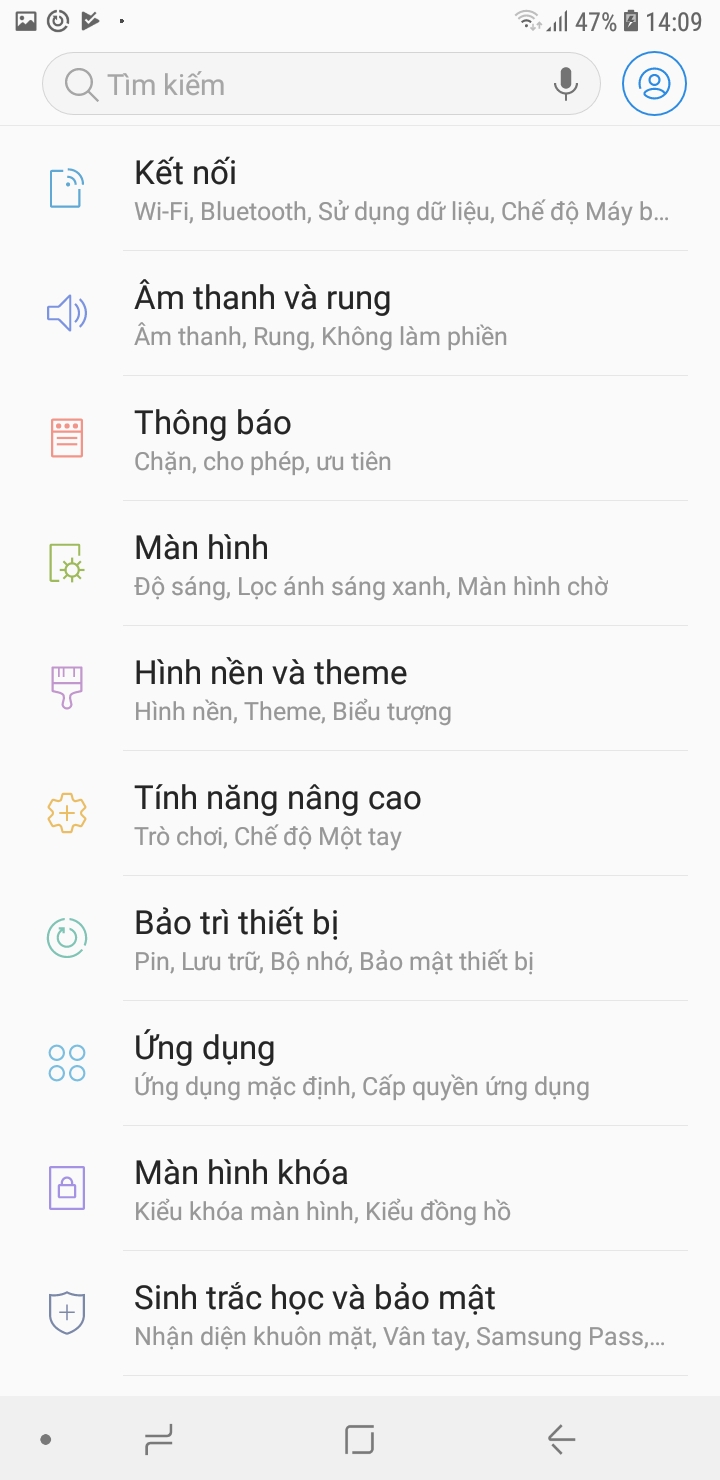Go to Âm thanh và rung
This screenshot has height=1480, width=720.
point(400,314)
